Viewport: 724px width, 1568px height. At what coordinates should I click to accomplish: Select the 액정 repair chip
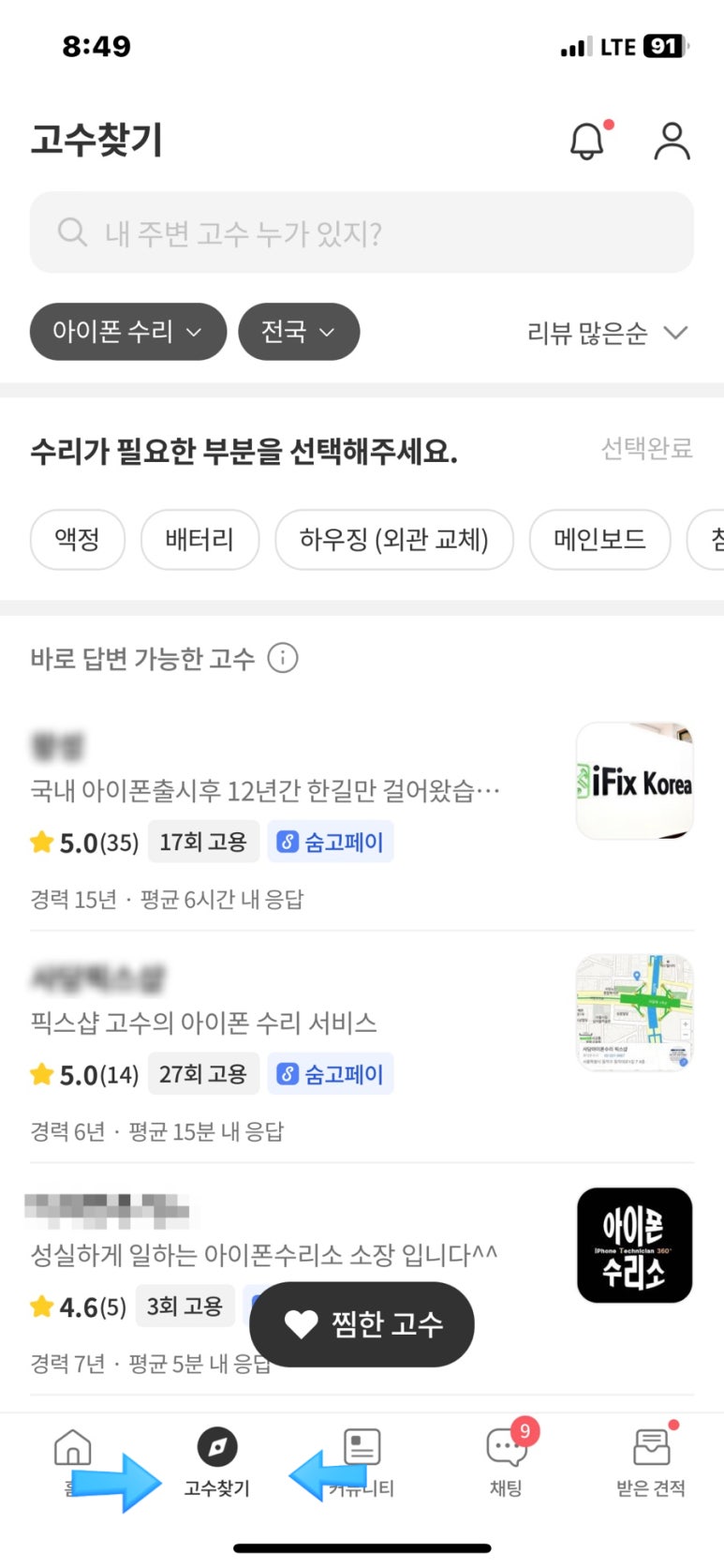pyautogui.click(x=78, y=539)
